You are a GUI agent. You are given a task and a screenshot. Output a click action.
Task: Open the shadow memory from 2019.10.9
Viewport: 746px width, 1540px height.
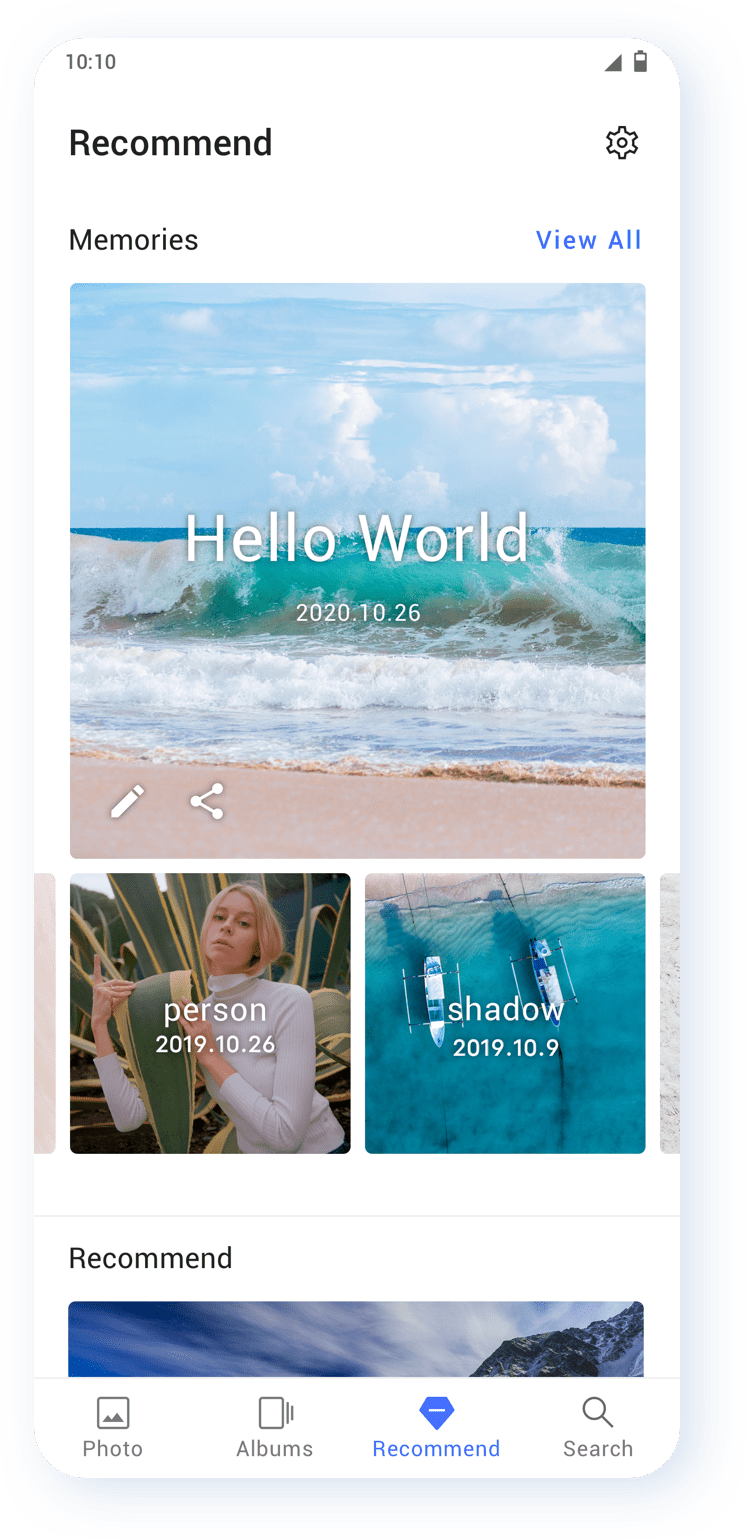point(505,1013)
